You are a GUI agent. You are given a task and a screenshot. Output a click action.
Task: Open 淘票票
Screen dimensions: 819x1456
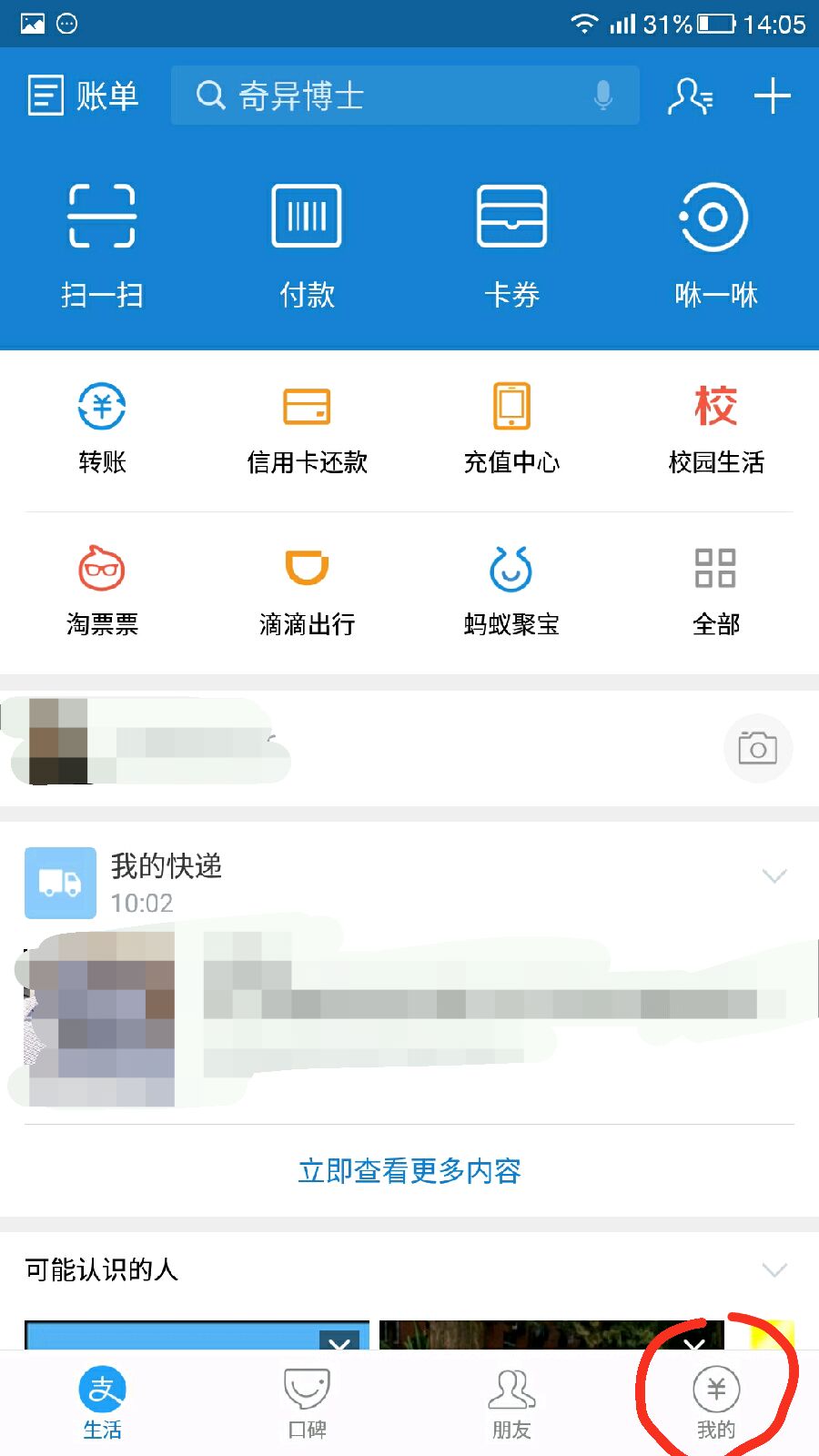tap(102, 591)
